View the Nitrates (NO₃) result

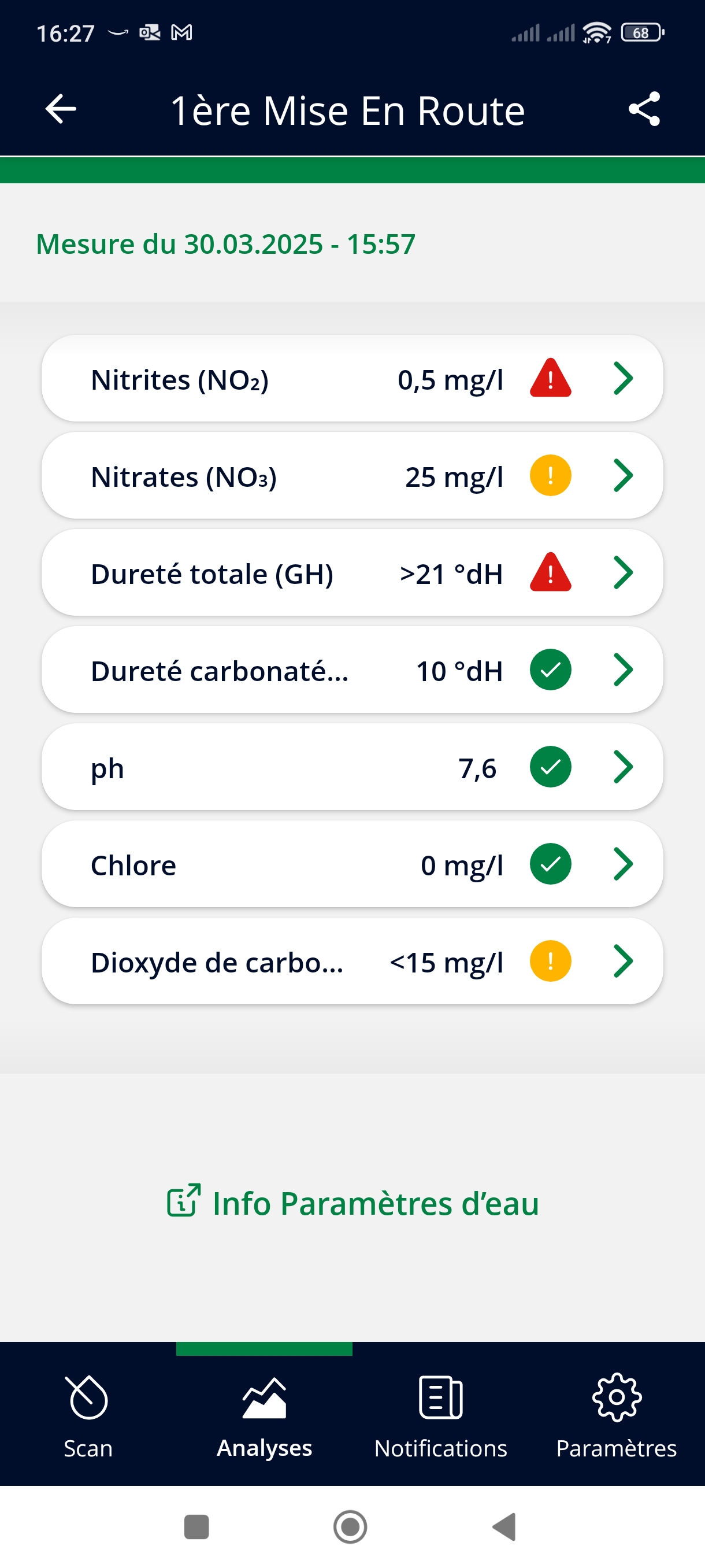coord(351,476)
